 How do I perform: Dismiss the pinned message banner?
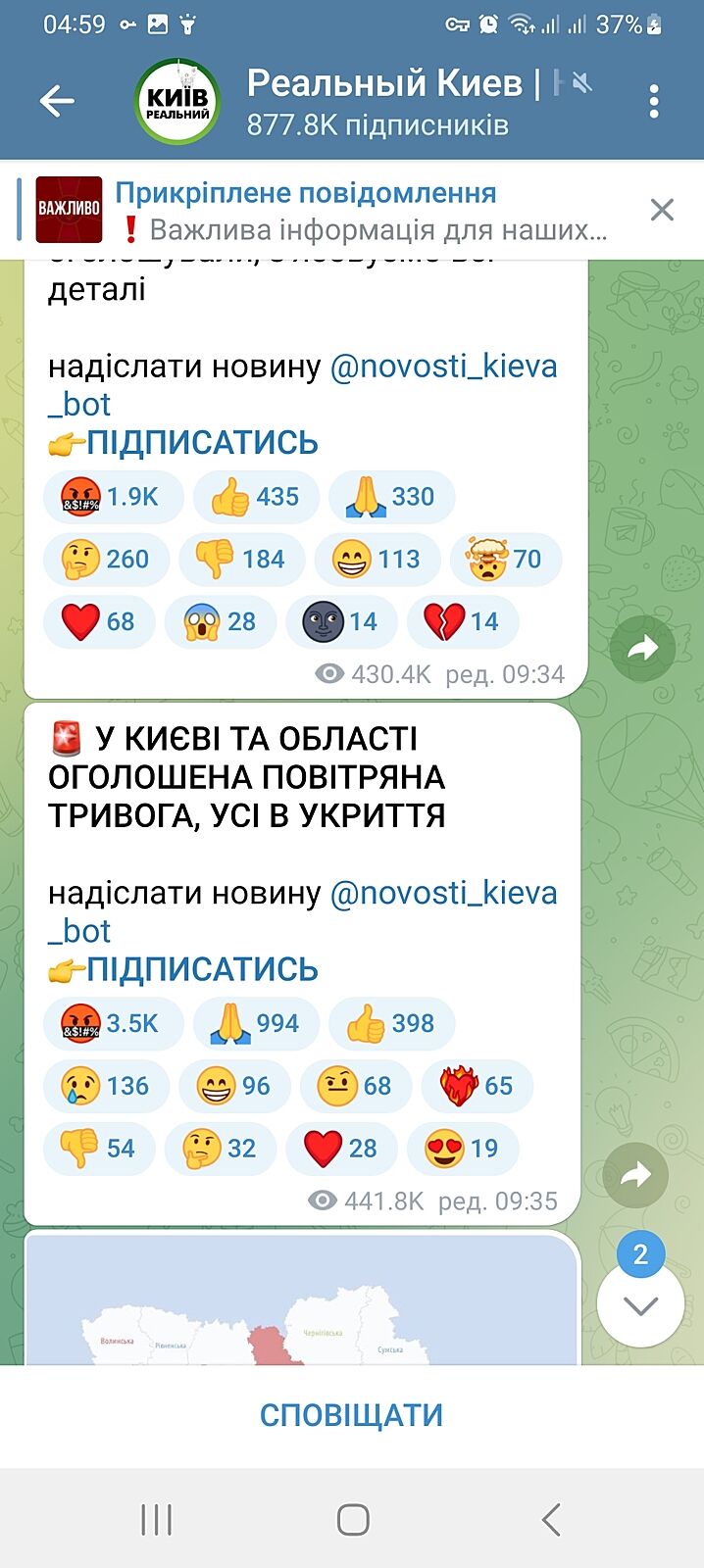click(662, 210)
